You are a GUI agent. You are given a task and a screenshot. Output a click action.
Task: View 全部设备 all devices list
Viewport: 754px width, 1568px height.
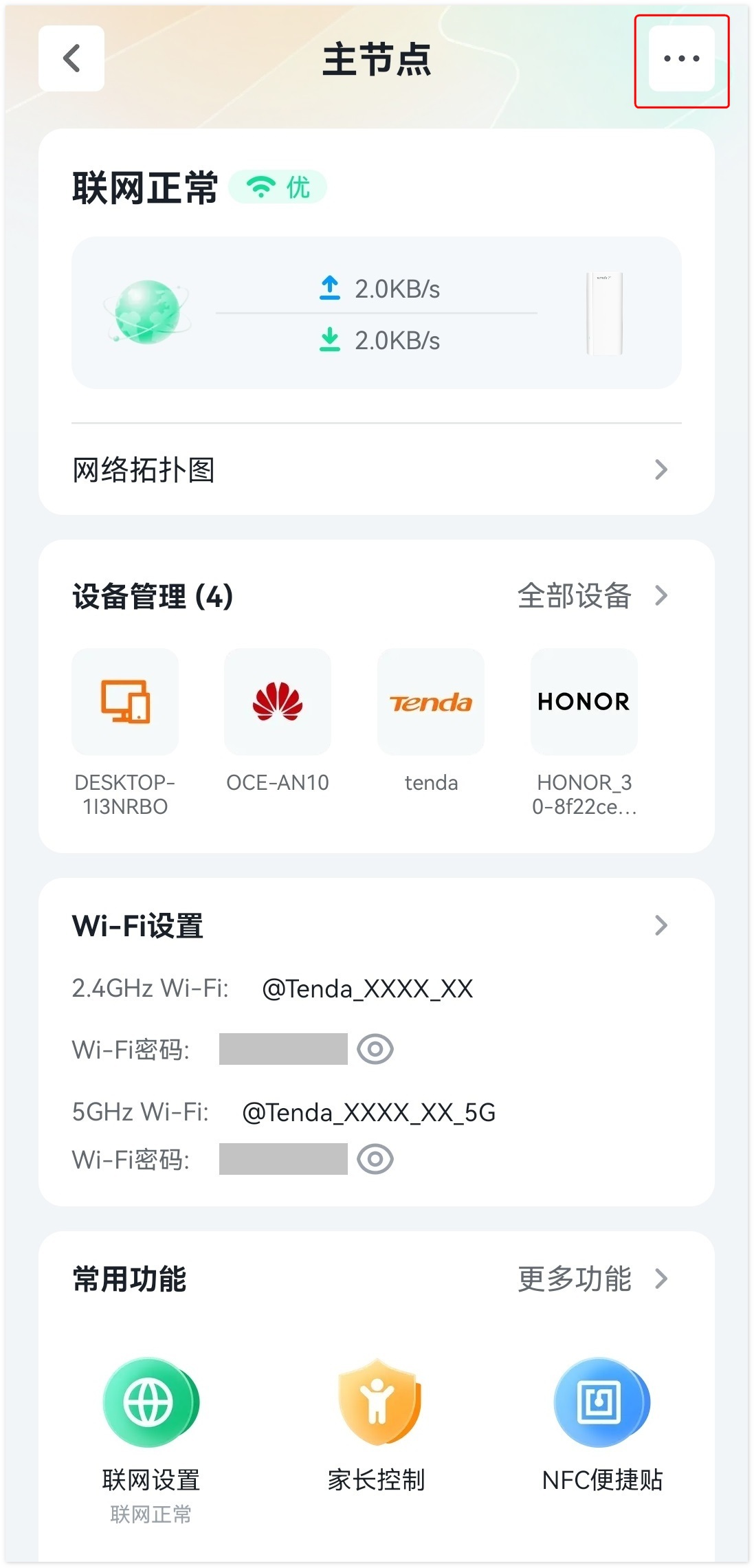(591, 596)
